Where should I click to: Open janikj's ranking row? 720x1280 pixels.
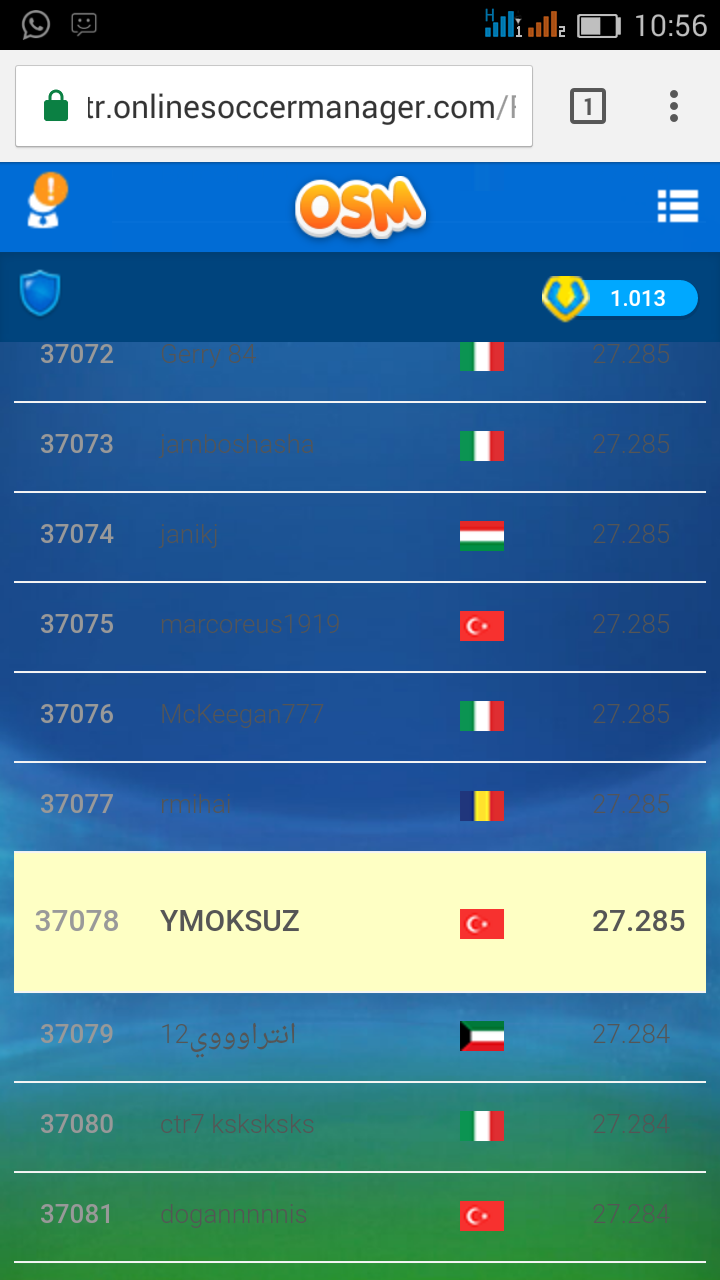coord(360,535)
